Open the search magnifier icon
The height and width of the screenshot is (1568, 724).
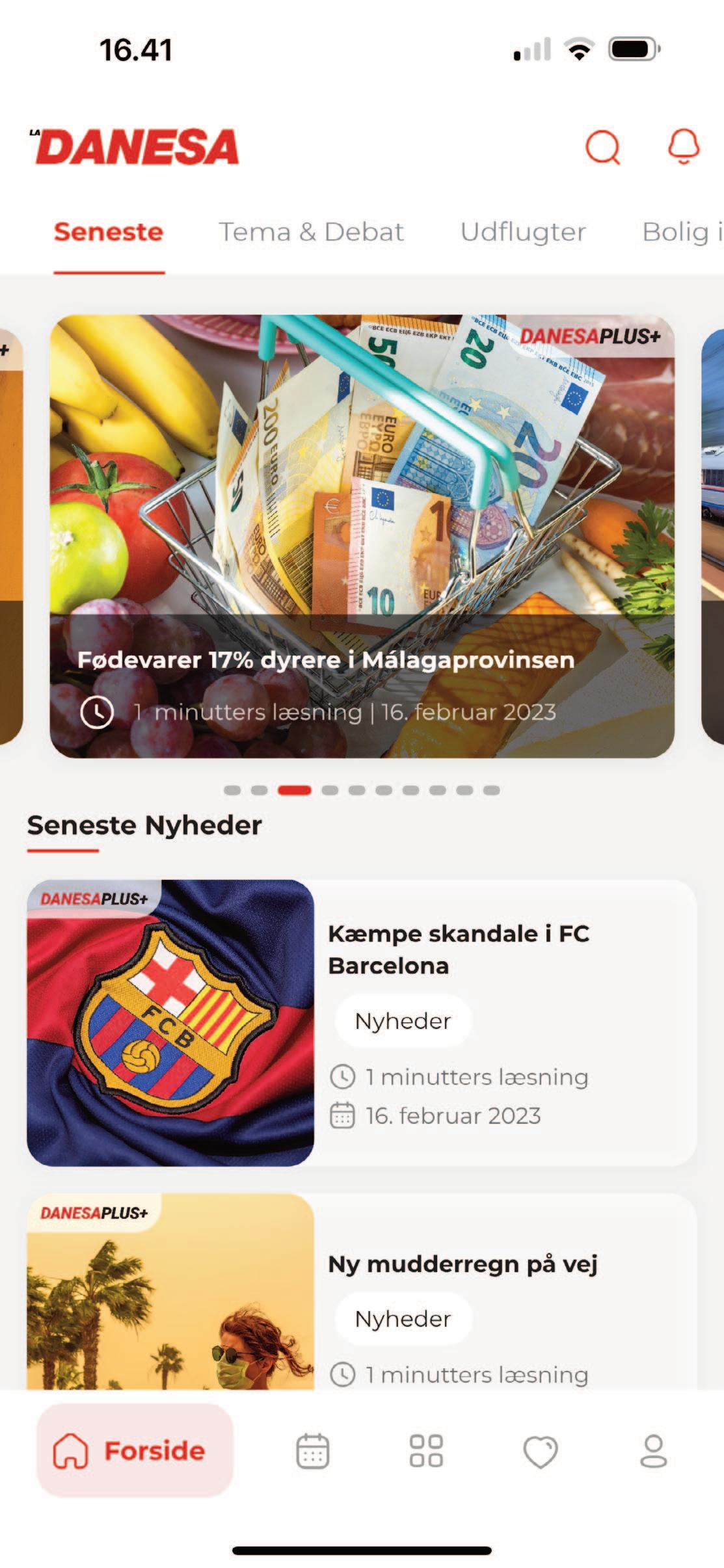(x=602, y=147)
